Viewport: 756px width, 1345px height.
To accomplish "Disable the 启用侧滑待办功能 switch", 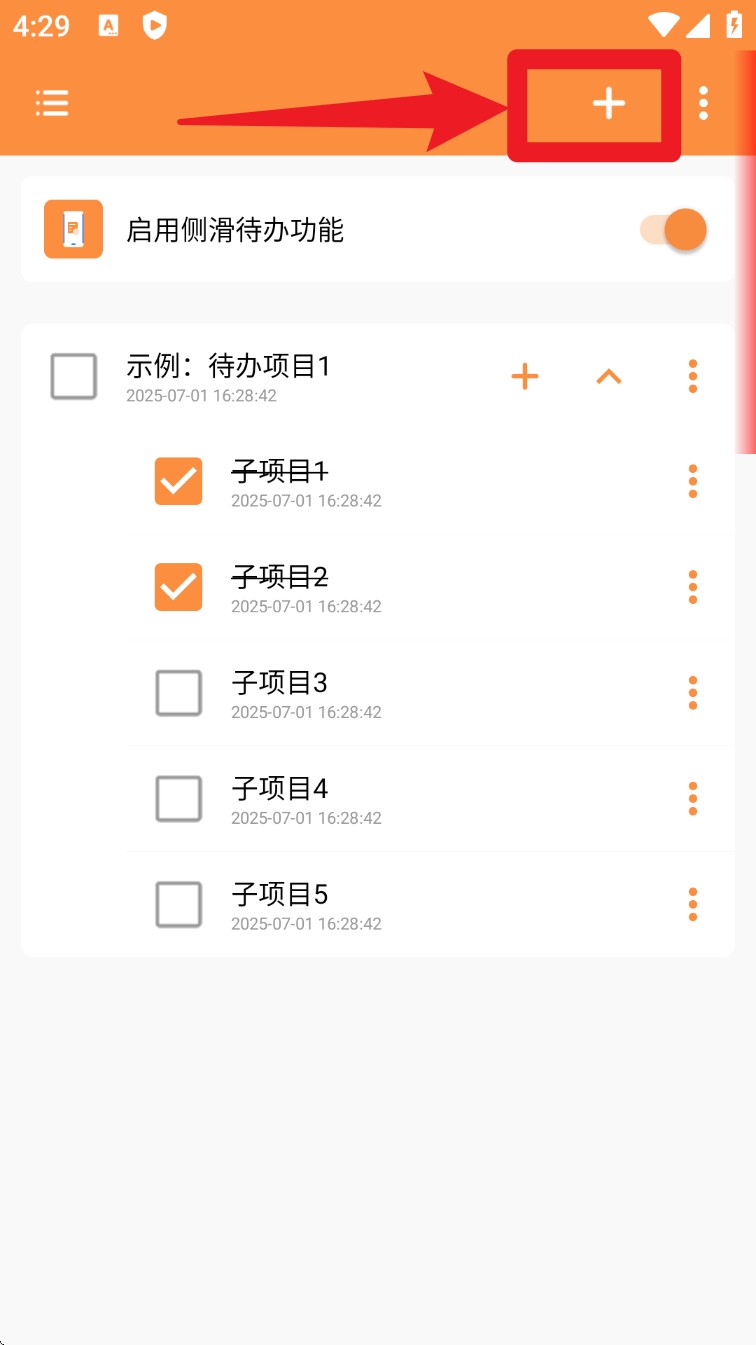I will click(x=668, y=229).
